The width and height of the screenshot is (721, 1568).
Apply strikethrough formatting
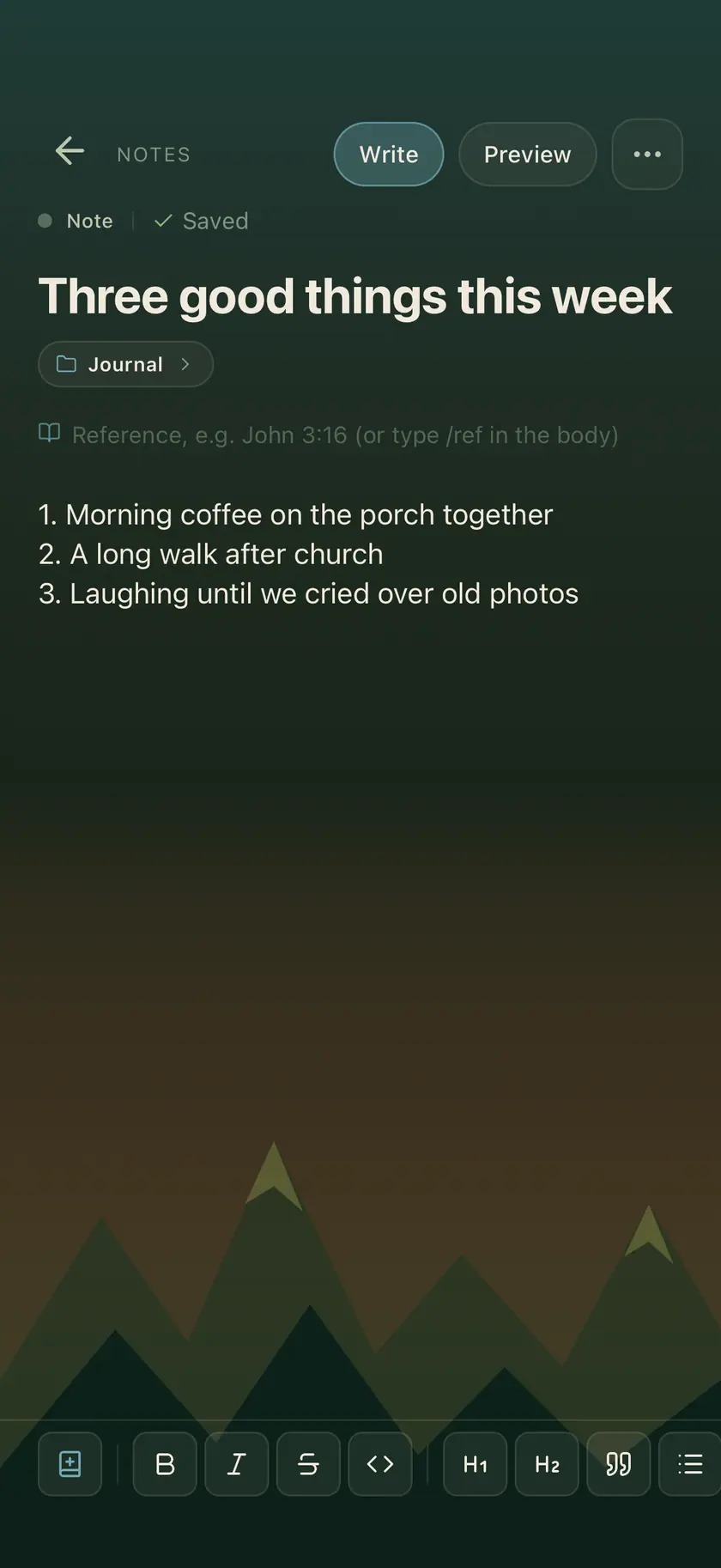tap(308, 1464)
